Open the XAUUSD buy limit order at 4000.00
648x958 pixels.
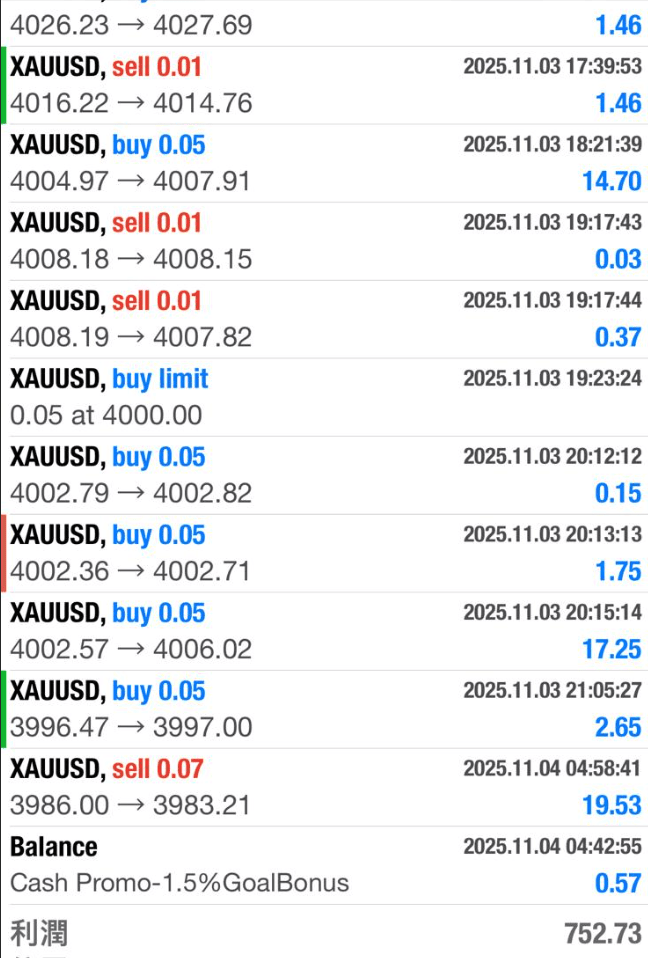324,397
